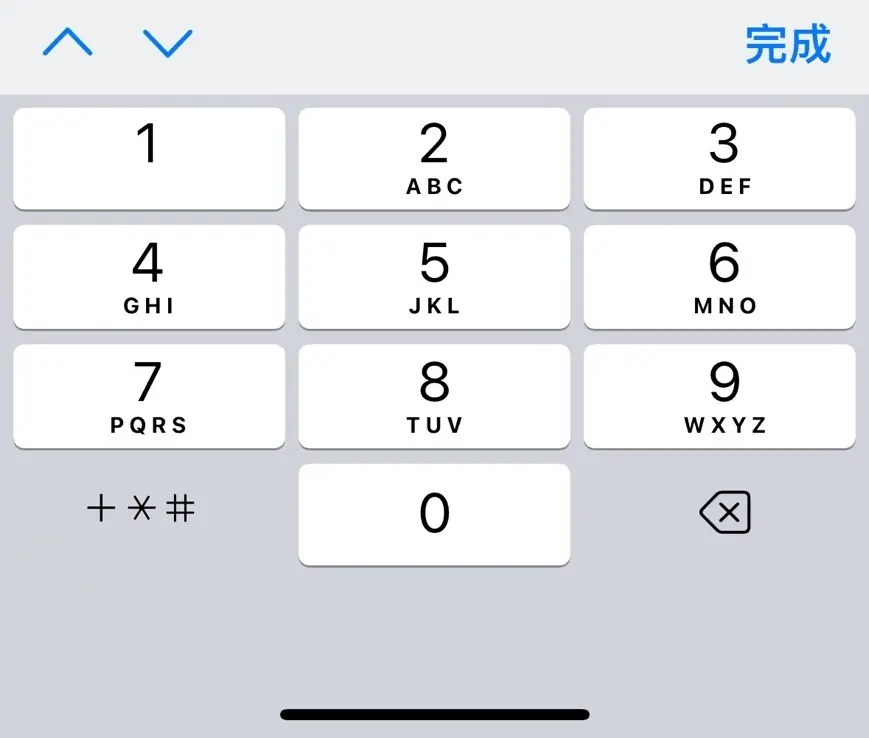Delete the last digit with backspace
Image resolution: width=869 pixels, height=738 pixels.
(725, 514)
